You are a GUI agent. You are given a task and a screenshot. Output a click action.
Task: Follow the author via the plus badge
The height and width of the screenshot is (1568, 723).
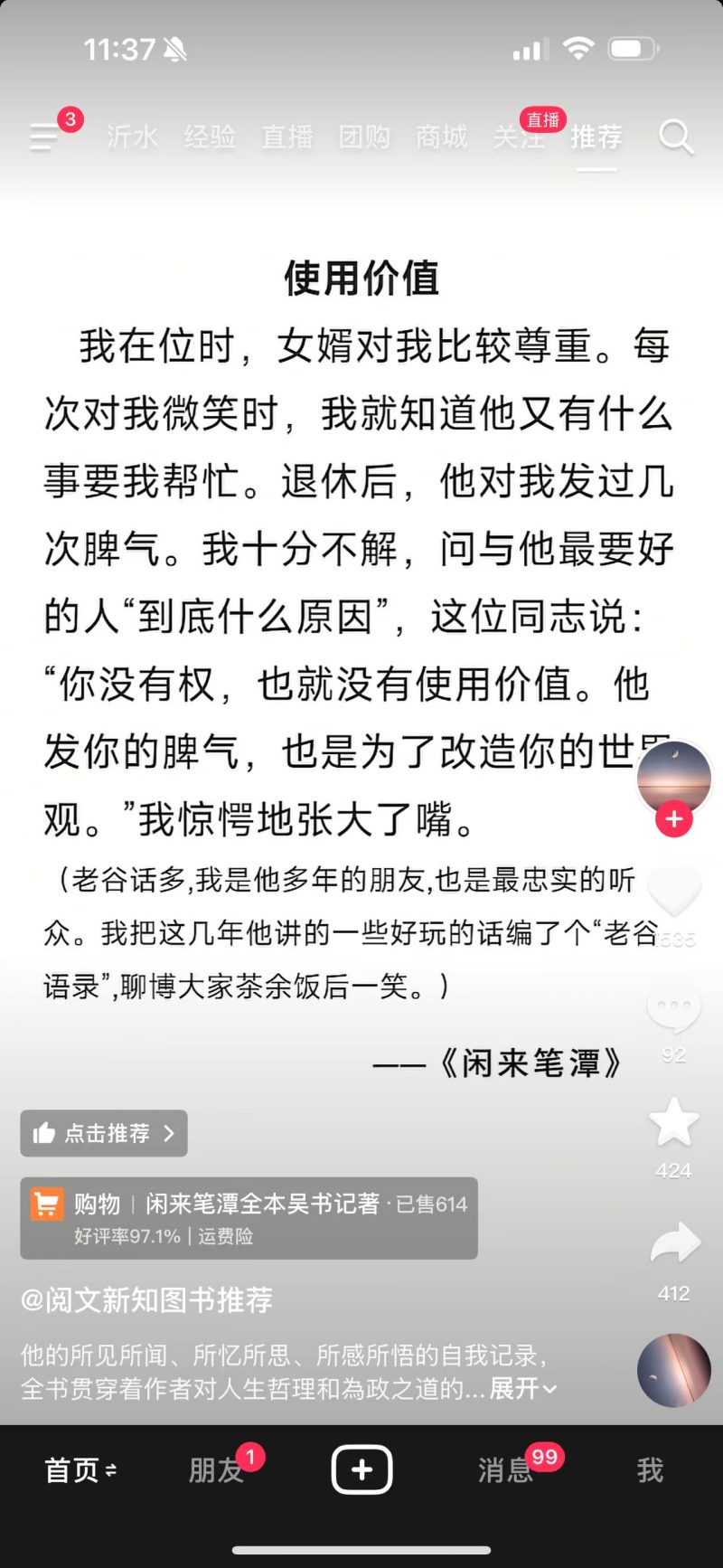[674, 819]
